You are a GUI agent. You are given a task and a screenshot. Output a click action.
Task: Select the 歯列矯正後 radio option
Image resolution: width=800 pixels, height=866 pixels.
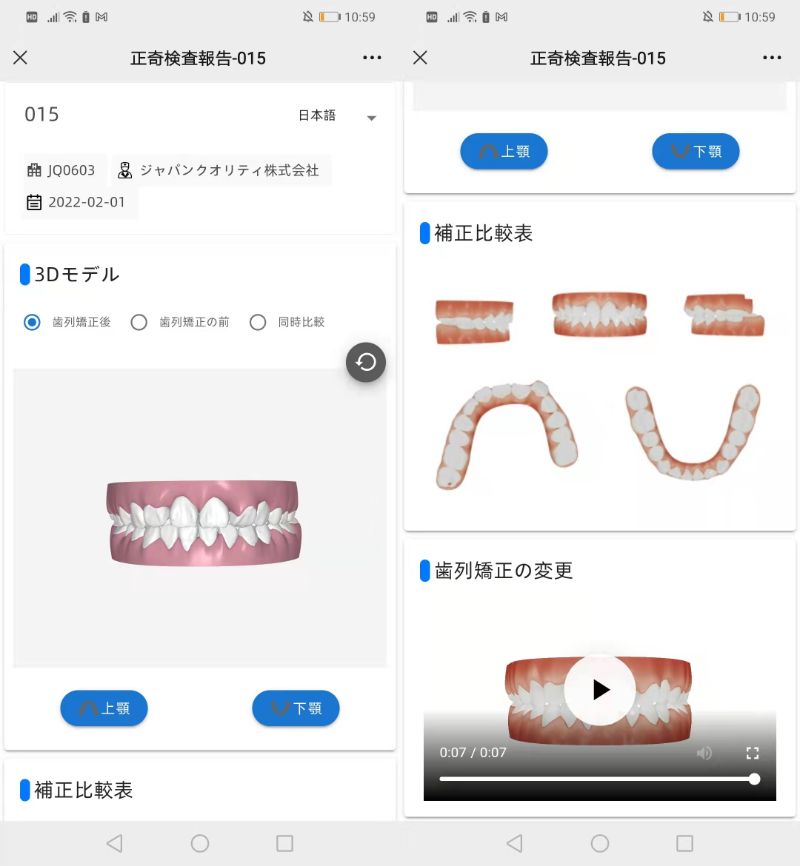pos(32,322)
